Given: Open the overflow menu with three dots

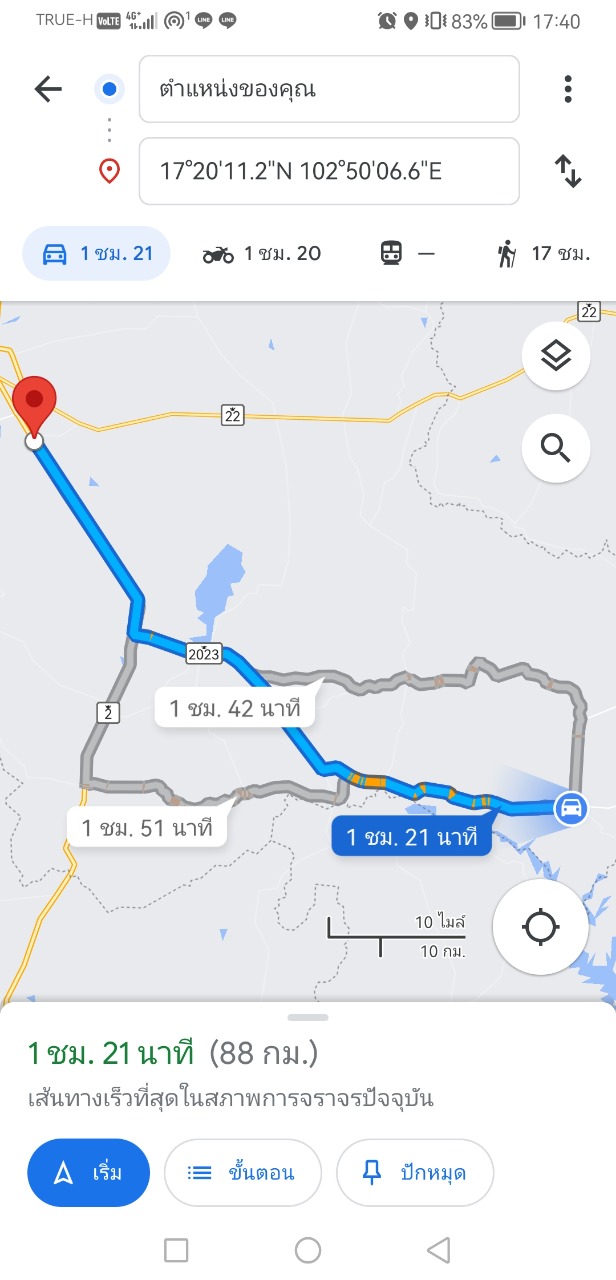Looking at the screenshot, I should 568,89.
